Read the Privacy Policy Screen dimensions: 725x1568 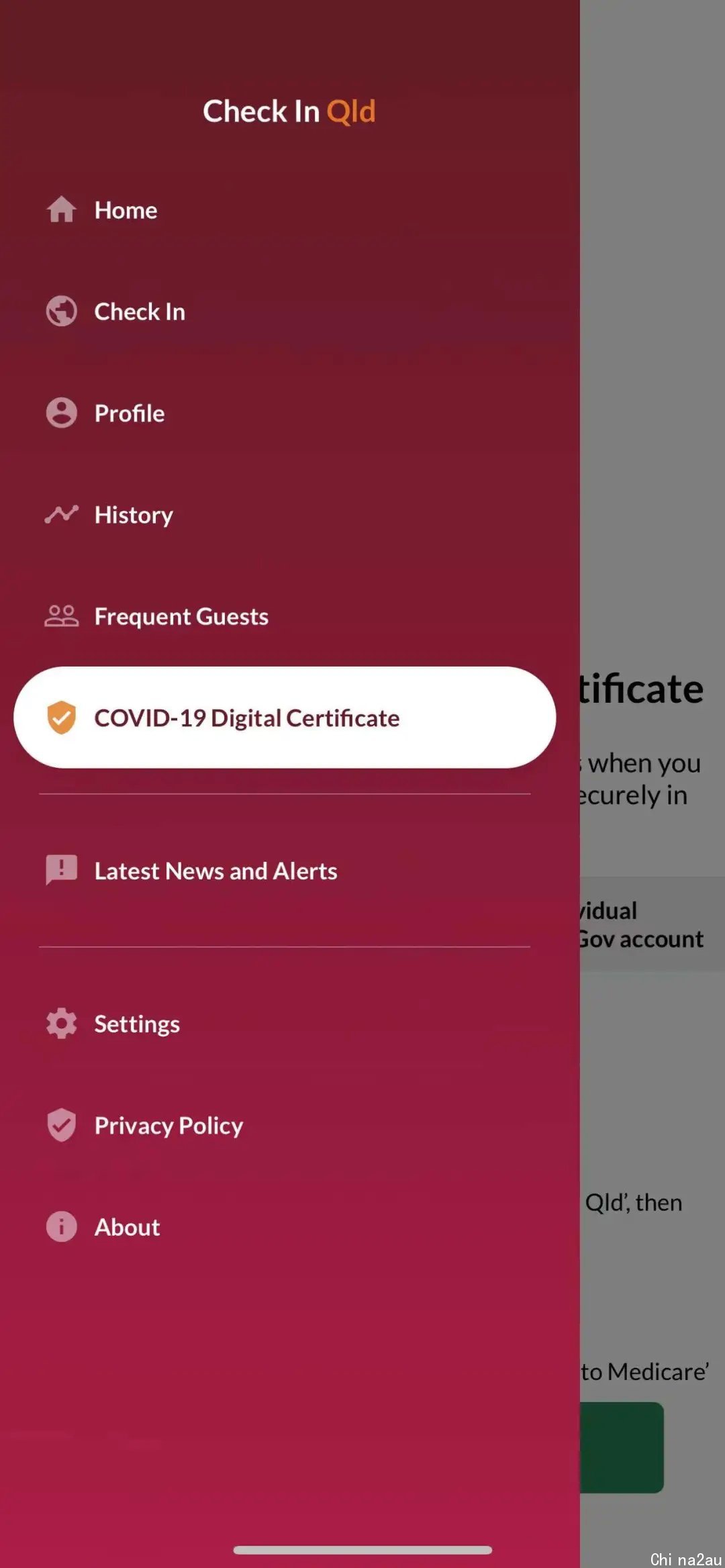coord(168,1126)
